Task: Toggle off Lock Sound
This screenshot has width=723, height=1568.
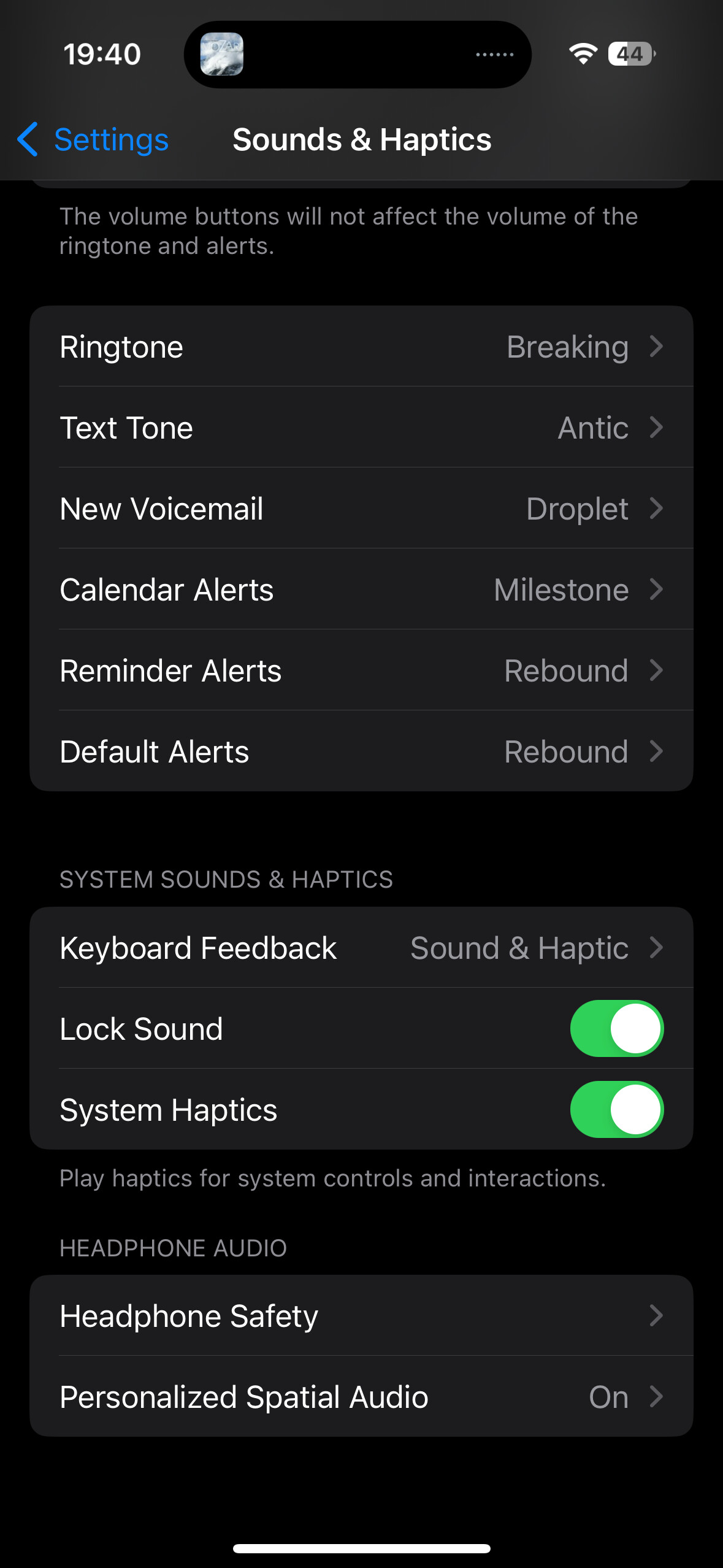Action: click(617, 1029)
